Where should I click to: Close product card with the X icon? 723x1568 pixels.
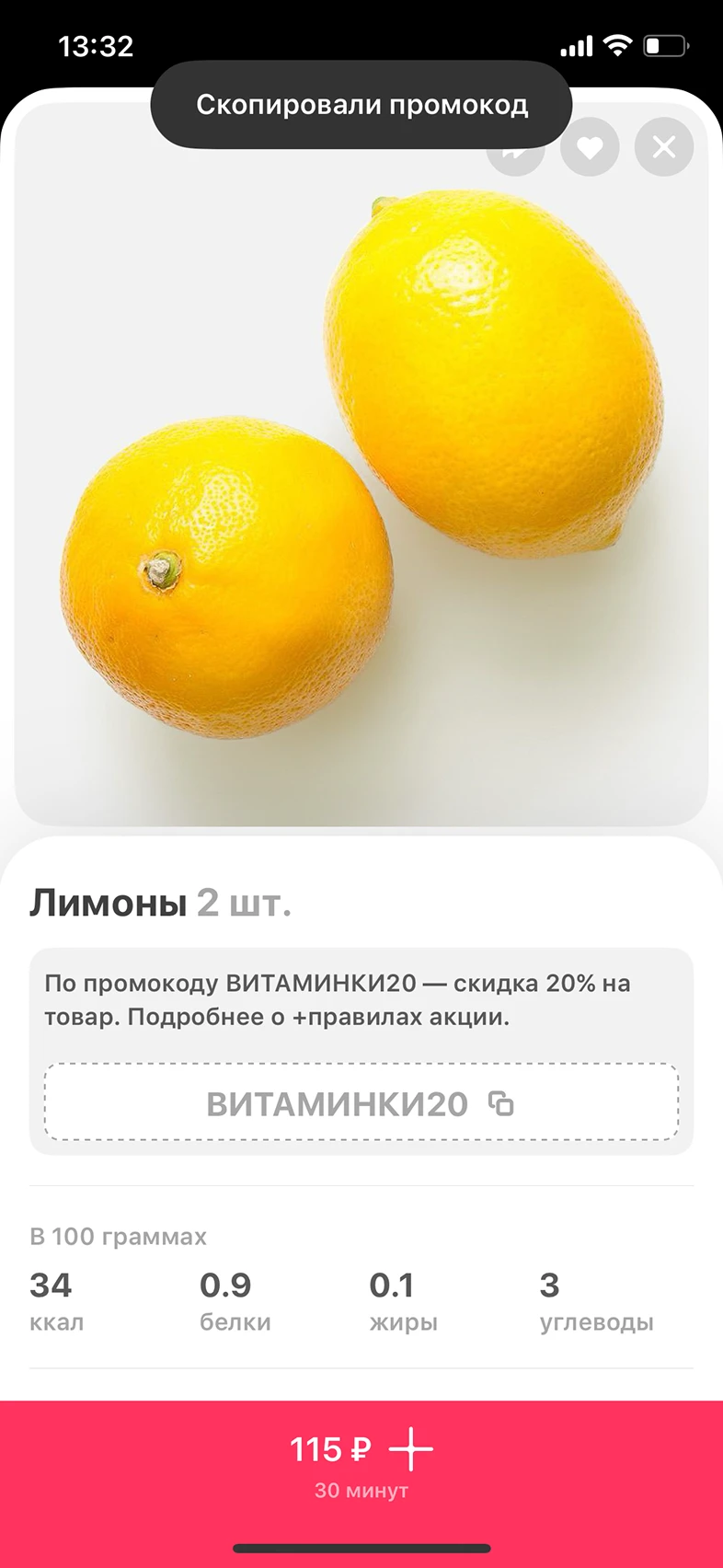(663, 147)
